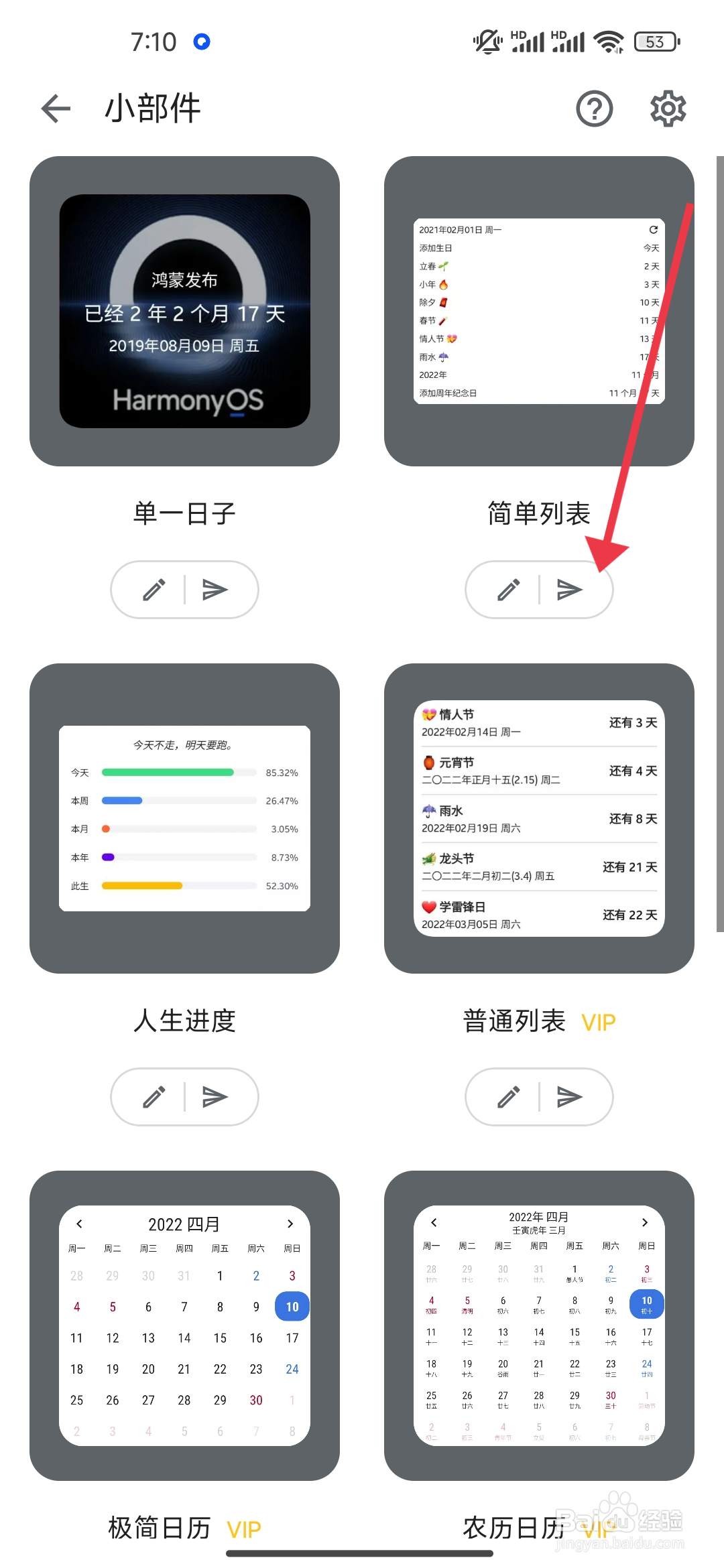This screenshot has width=724, height=1568.
Task: Go to next month in 农历日历 preview
Action: click(x=646, y=1222)
